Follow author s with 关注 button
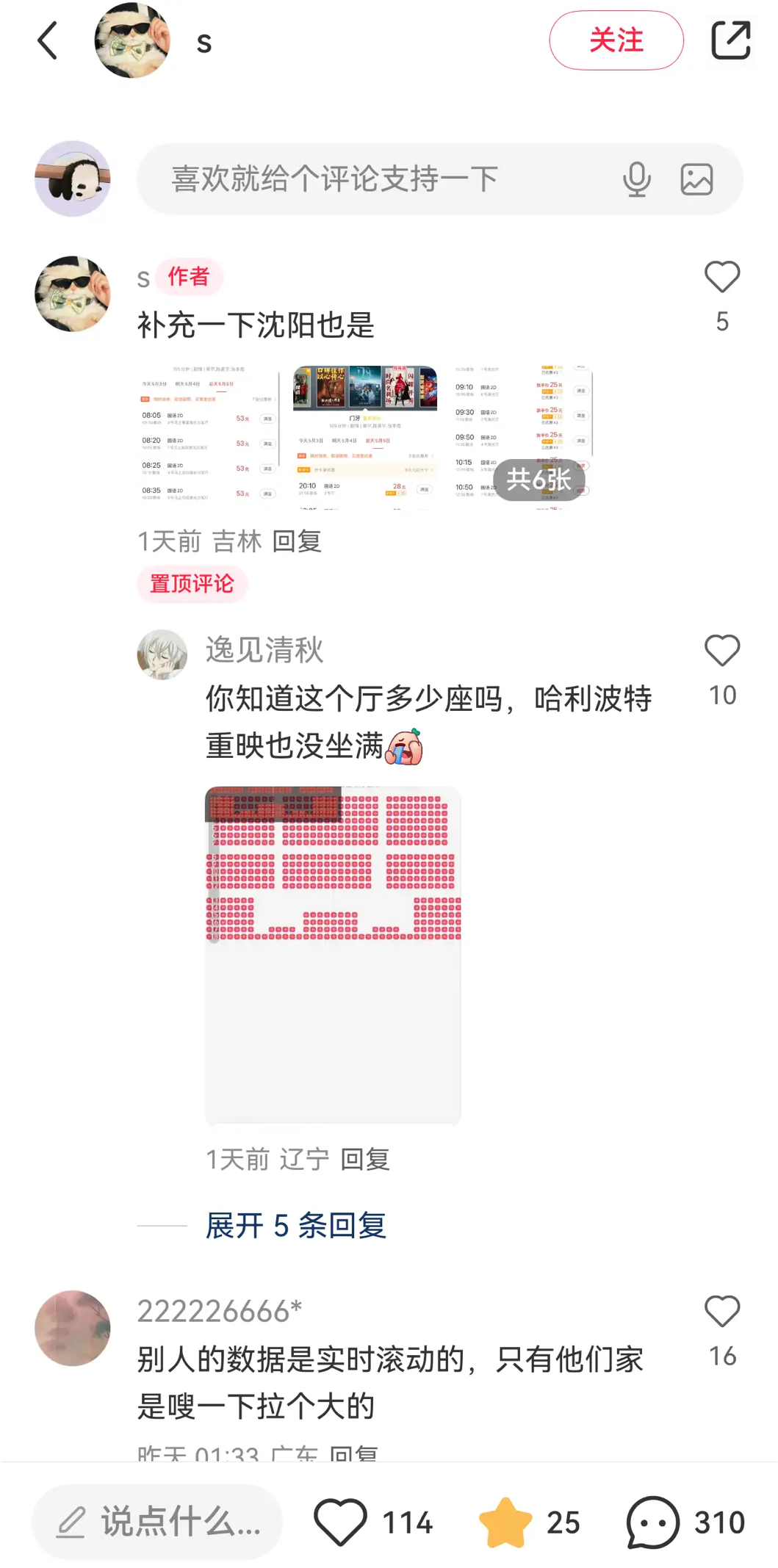Viewport: 778px width, 1568px height. click(616, 40)
